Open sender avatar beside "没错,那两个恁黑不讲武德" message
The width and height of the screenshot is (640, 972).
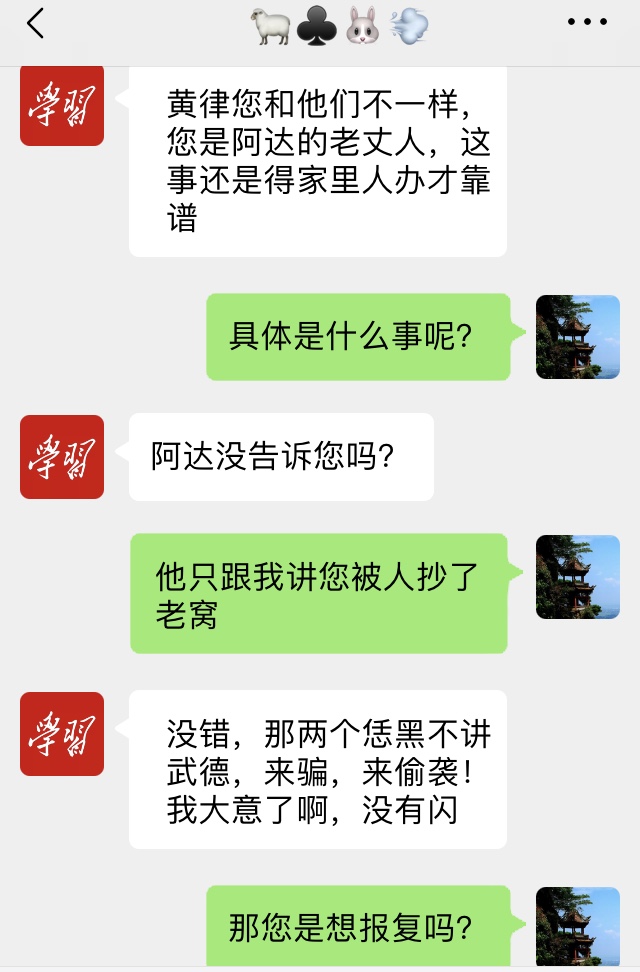[x=62, y=734]
